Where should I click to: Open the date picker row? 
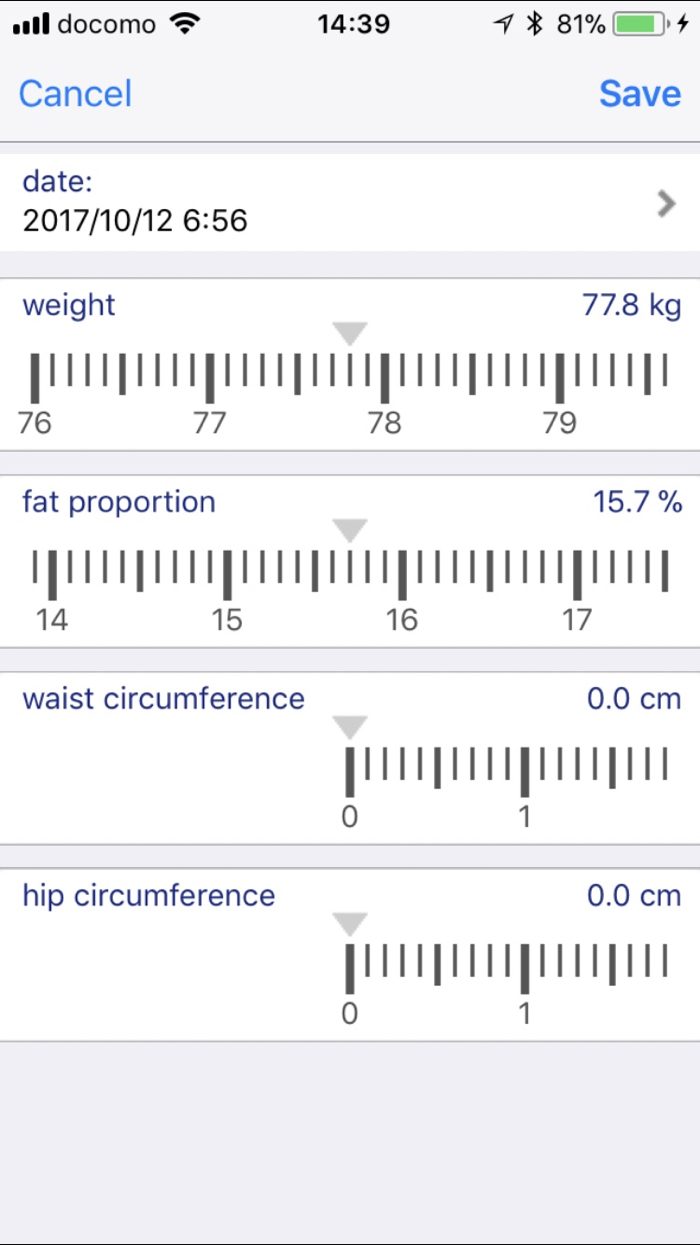tap(350, 201)
